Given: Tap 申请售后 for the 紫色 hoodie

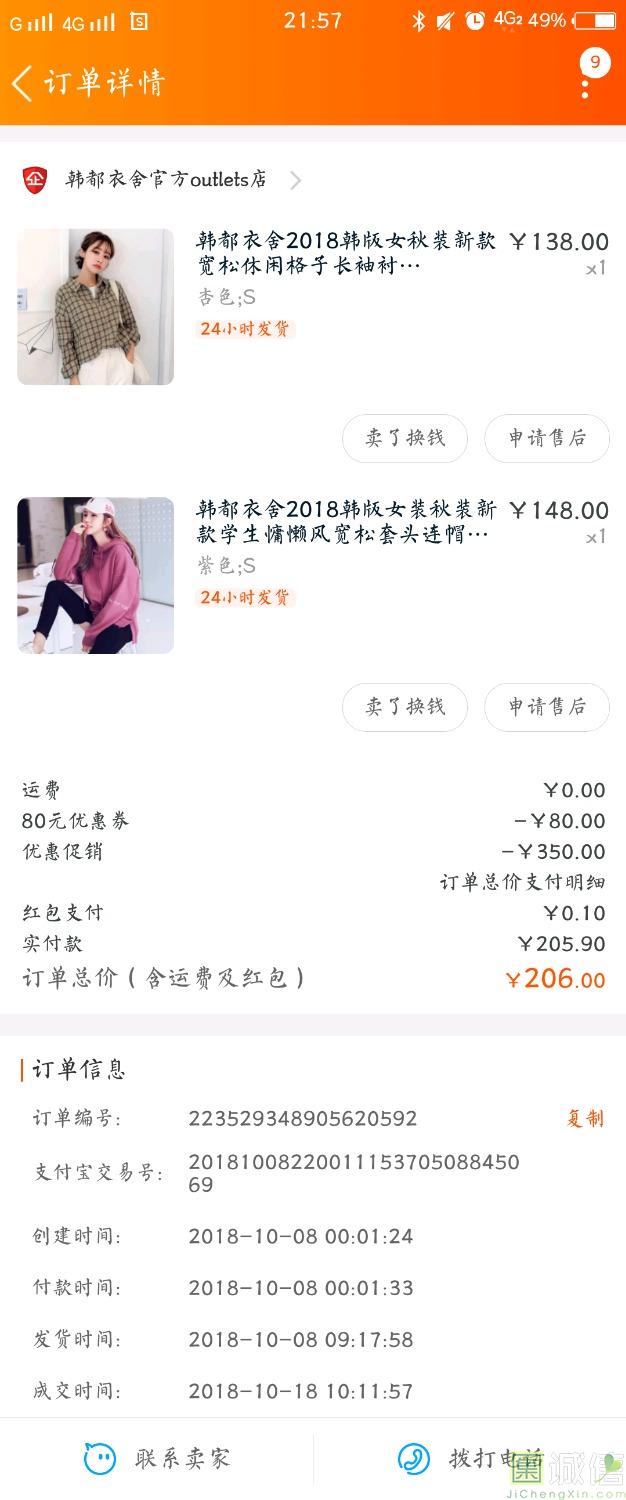Looking at the screenshot, I should tap(546, 707).
